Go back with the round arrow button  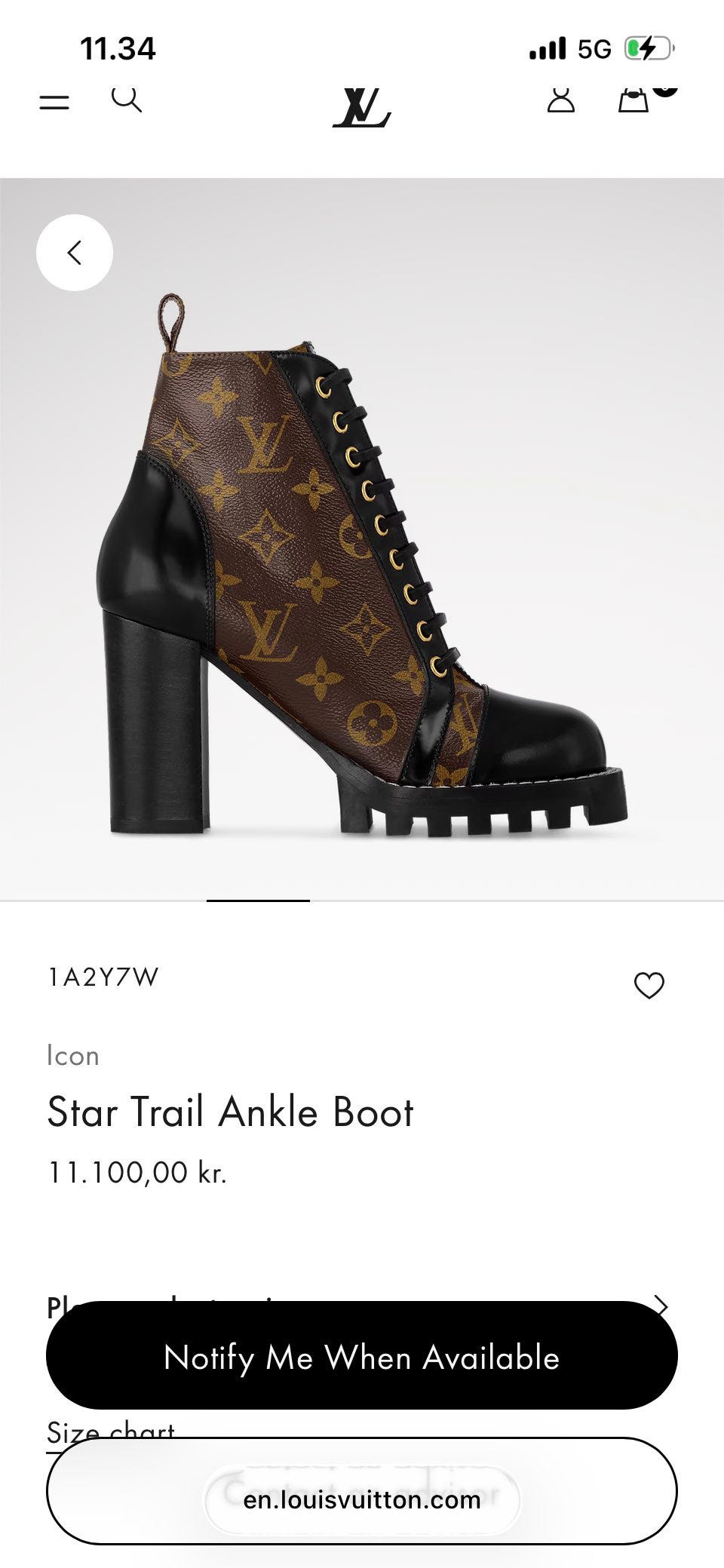75,253
